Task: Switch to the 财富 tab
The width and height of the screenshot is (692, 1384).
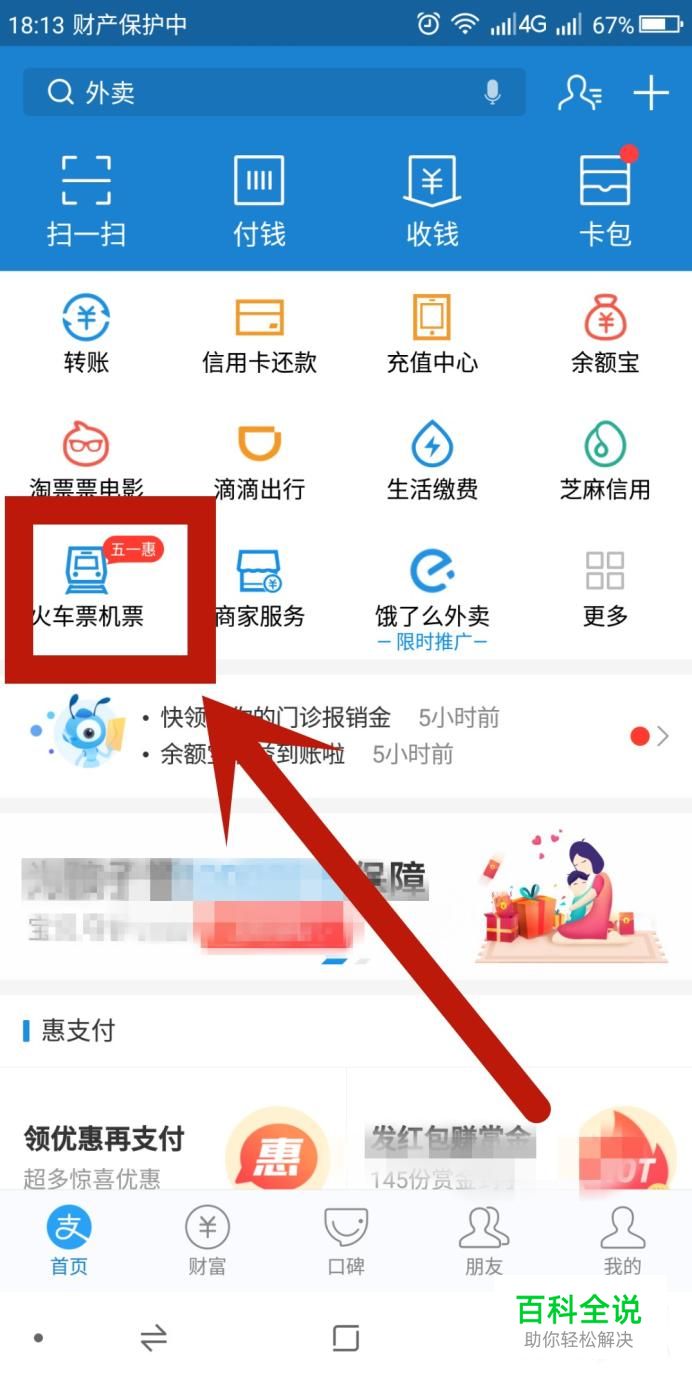Action: [x=207, y=1240]
